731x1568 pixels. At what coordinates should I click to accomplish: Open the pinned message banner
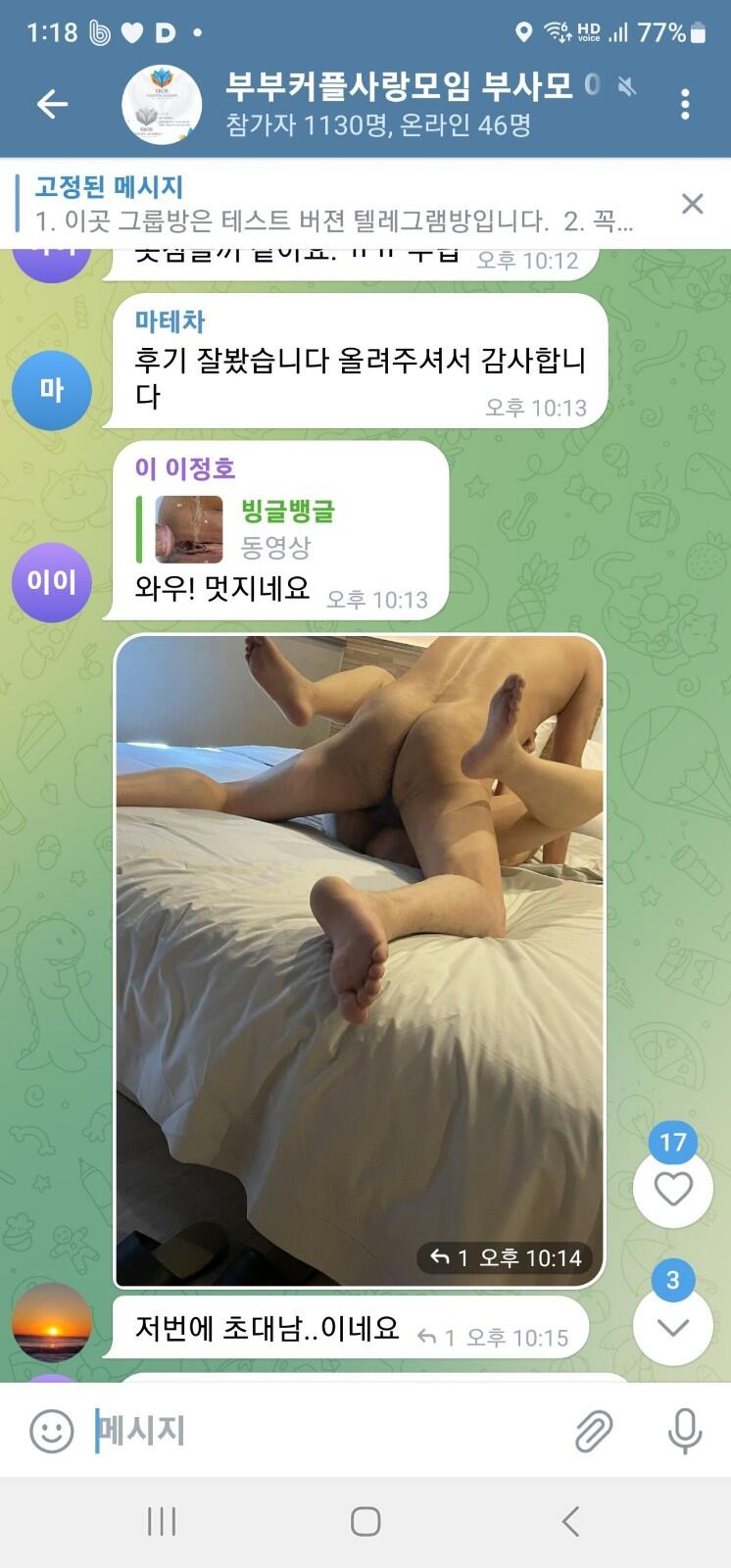333,204
